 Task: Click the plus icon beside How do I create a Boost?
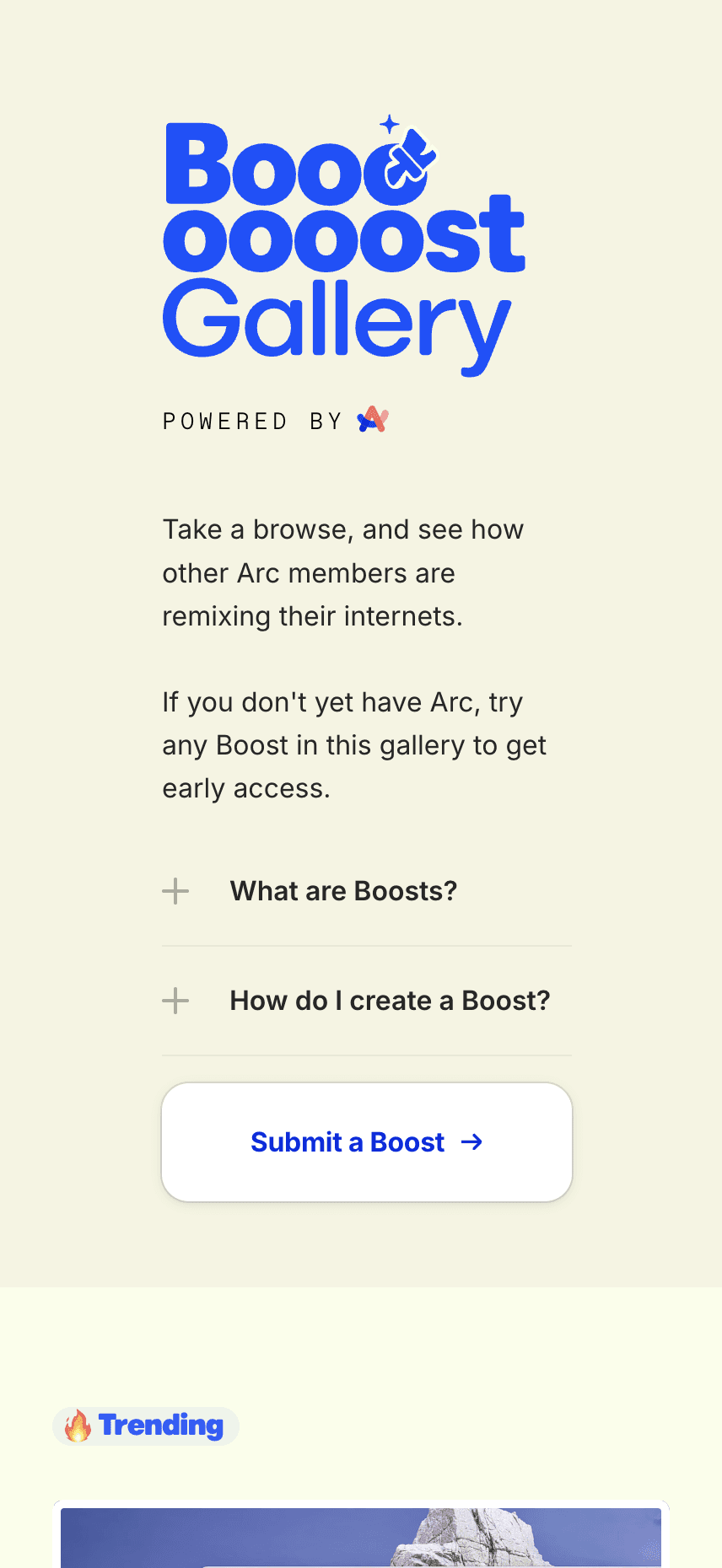click(x=175, y=1001)
